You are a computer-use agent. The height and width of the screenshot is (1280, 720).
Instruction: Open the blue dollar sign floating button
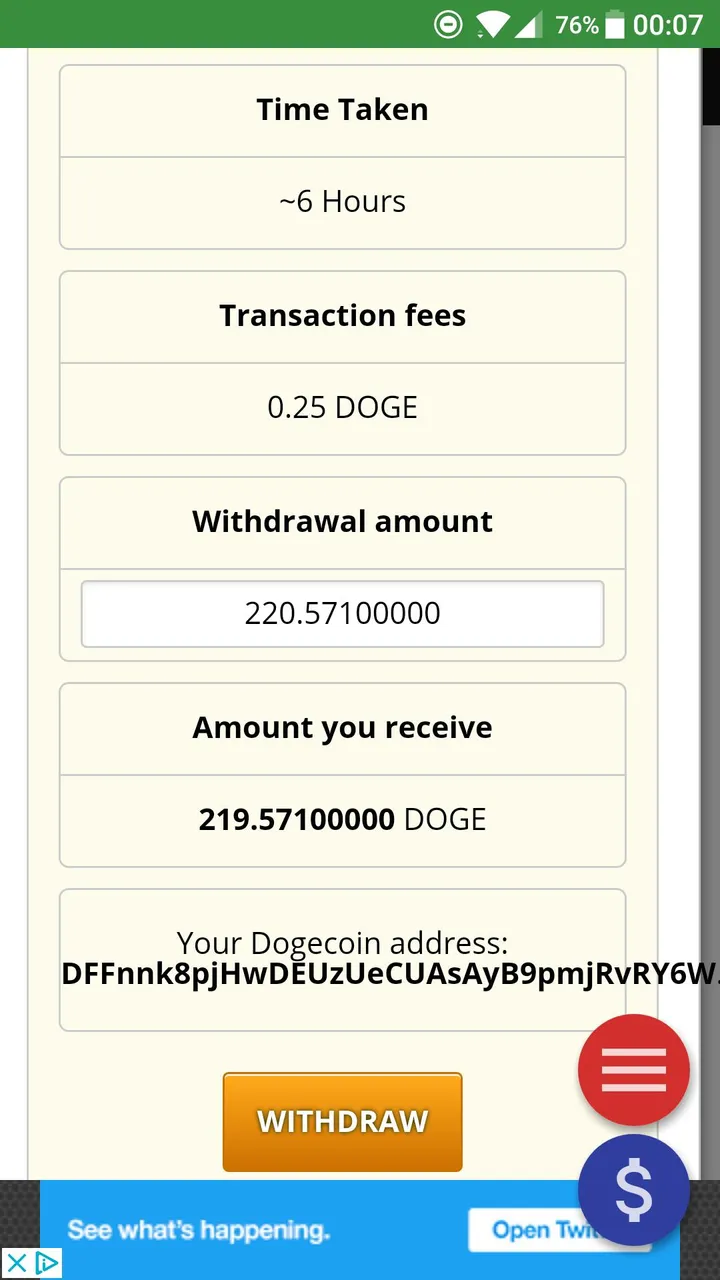tap(634, 1190)
